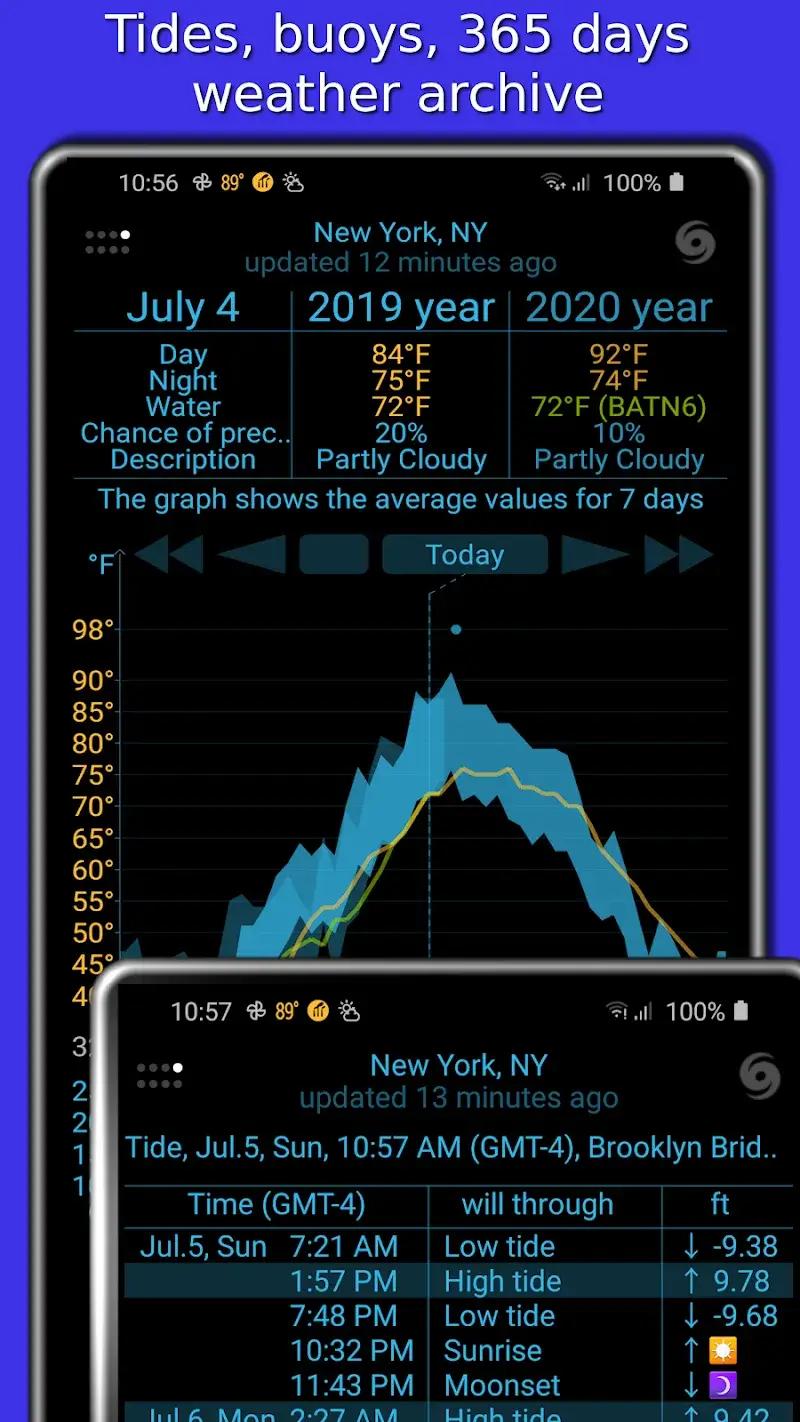Select the 2020 year column header
800x1422 pixels.
tap(617, 307)
